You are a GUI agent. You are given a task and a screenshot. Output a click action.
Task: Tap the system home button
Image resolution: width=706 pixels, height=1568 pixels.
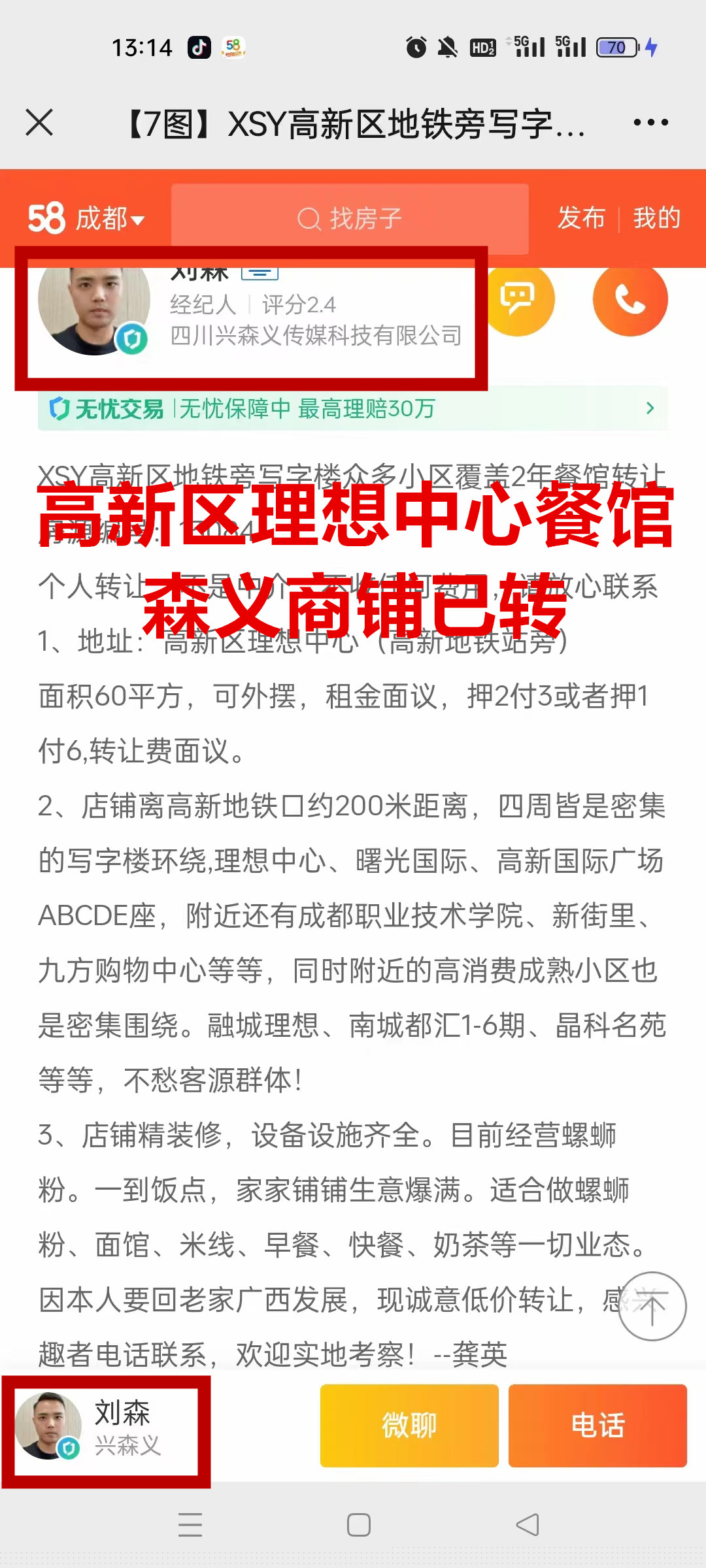359,1525
